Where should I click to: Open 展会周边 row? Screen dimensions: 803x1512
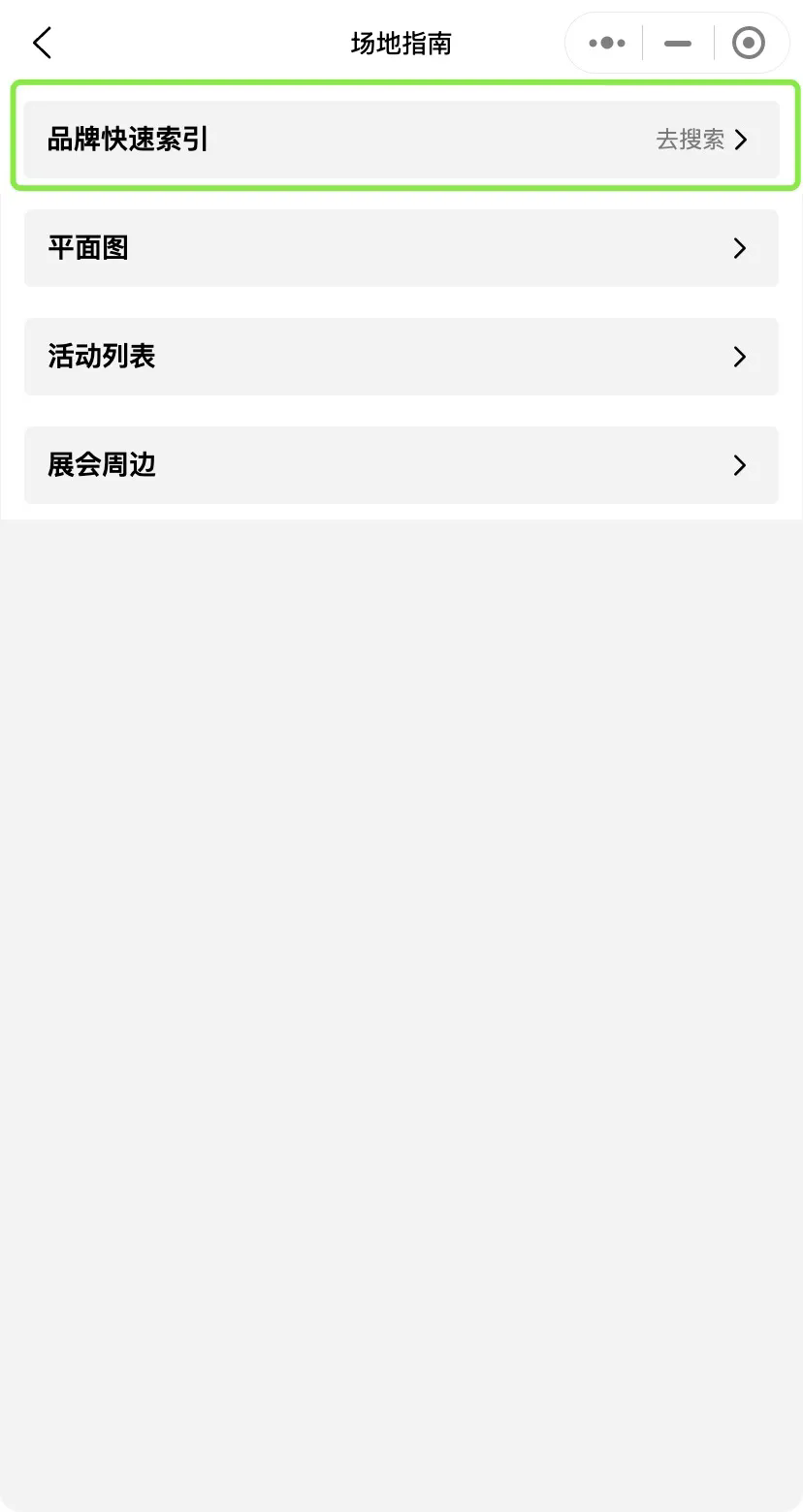pos(401,465)
